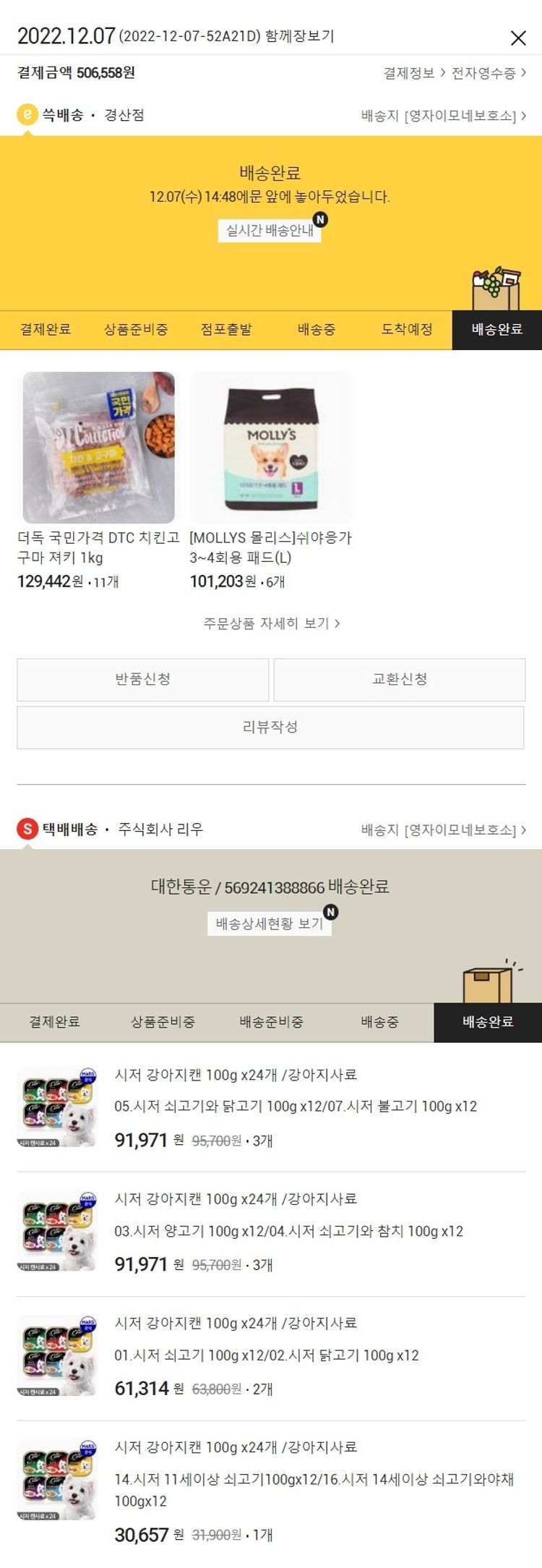Tap 실시간 배송안내 button
Image resolution: width=542 pixels, height=1568 pixels.
pyautogui.click(x=270, y=231)
